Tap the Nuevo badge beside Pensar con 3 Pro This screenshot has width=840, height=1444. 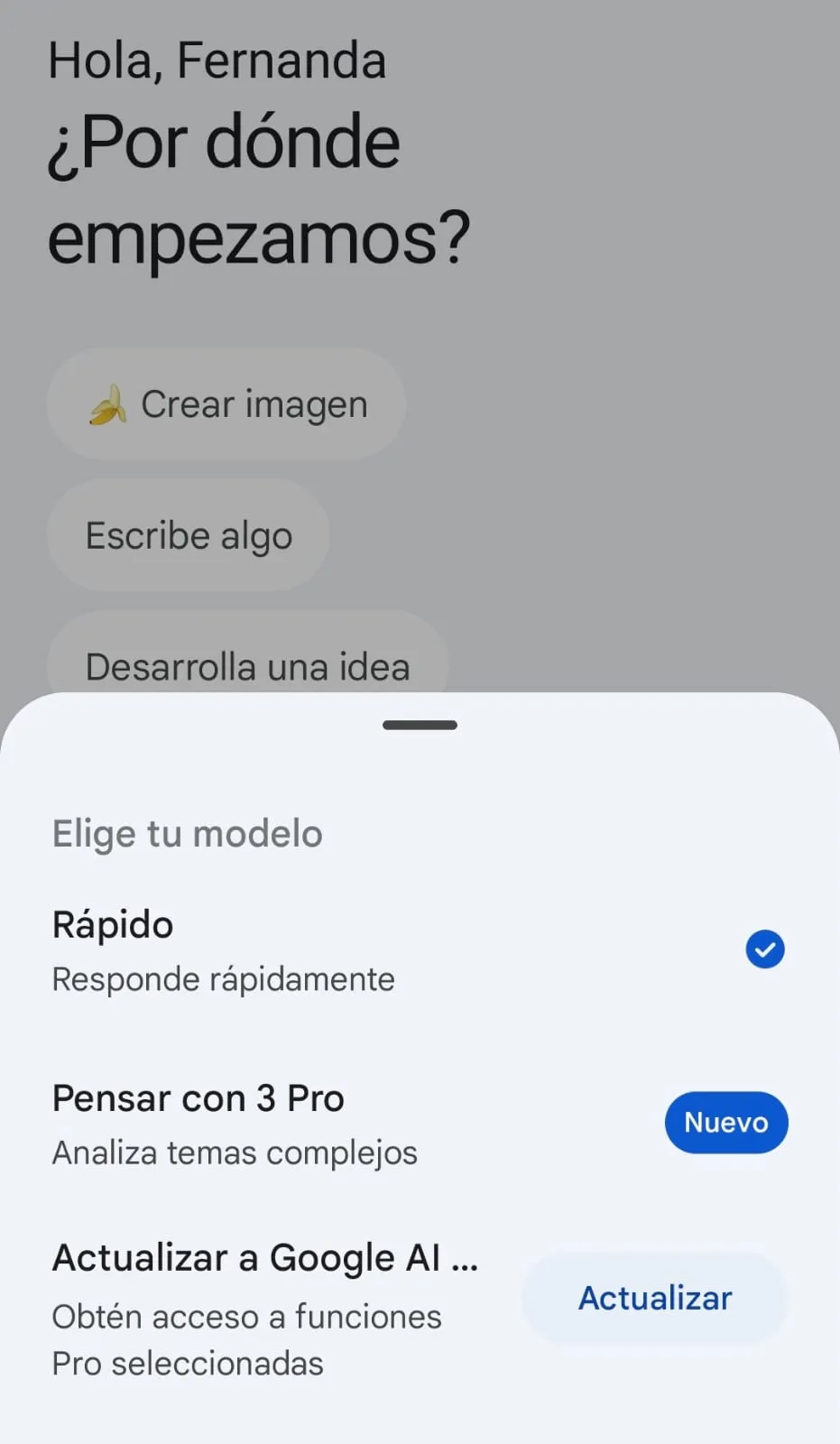pos(726,1122)
